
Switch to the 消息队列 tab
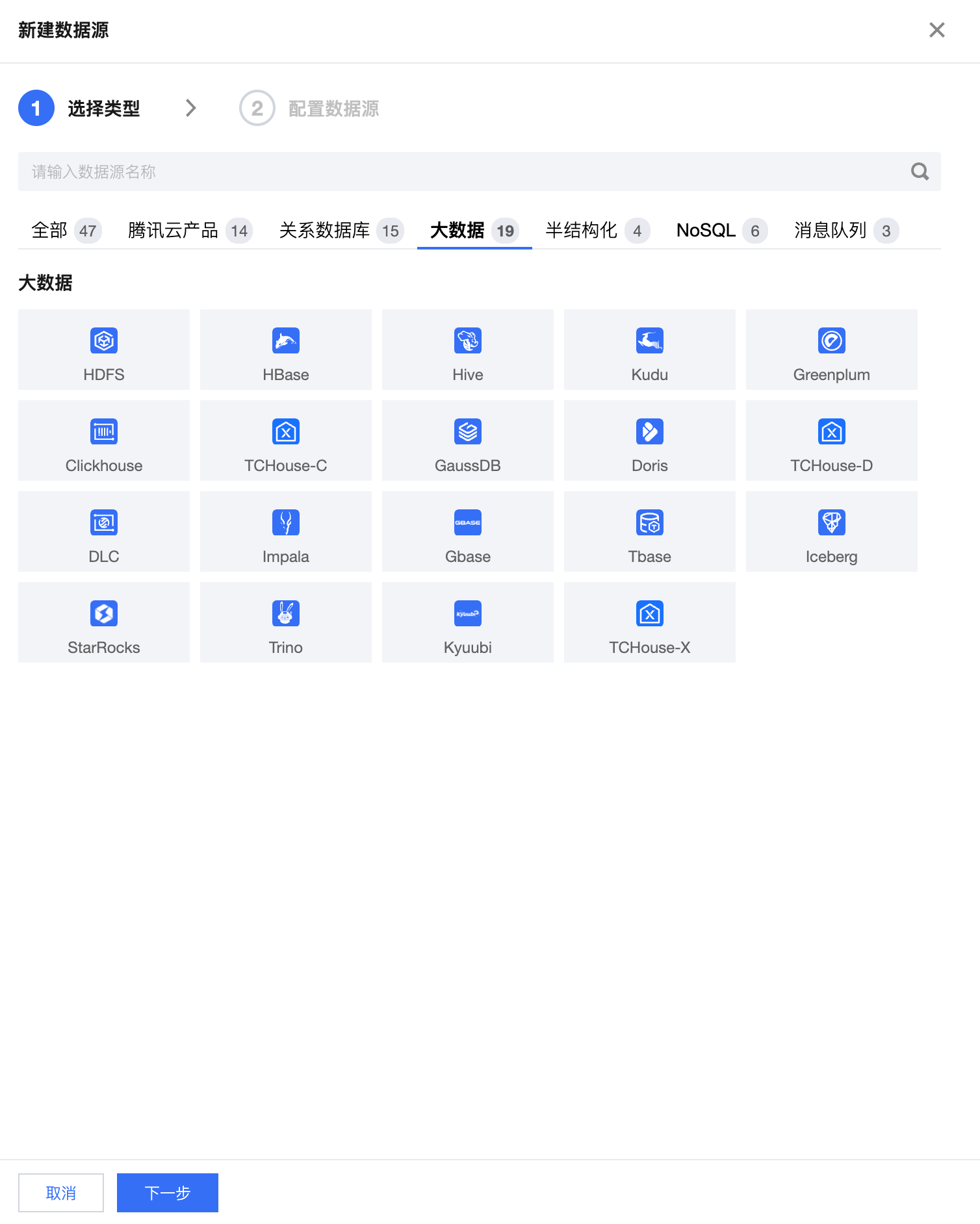point(845,231)
